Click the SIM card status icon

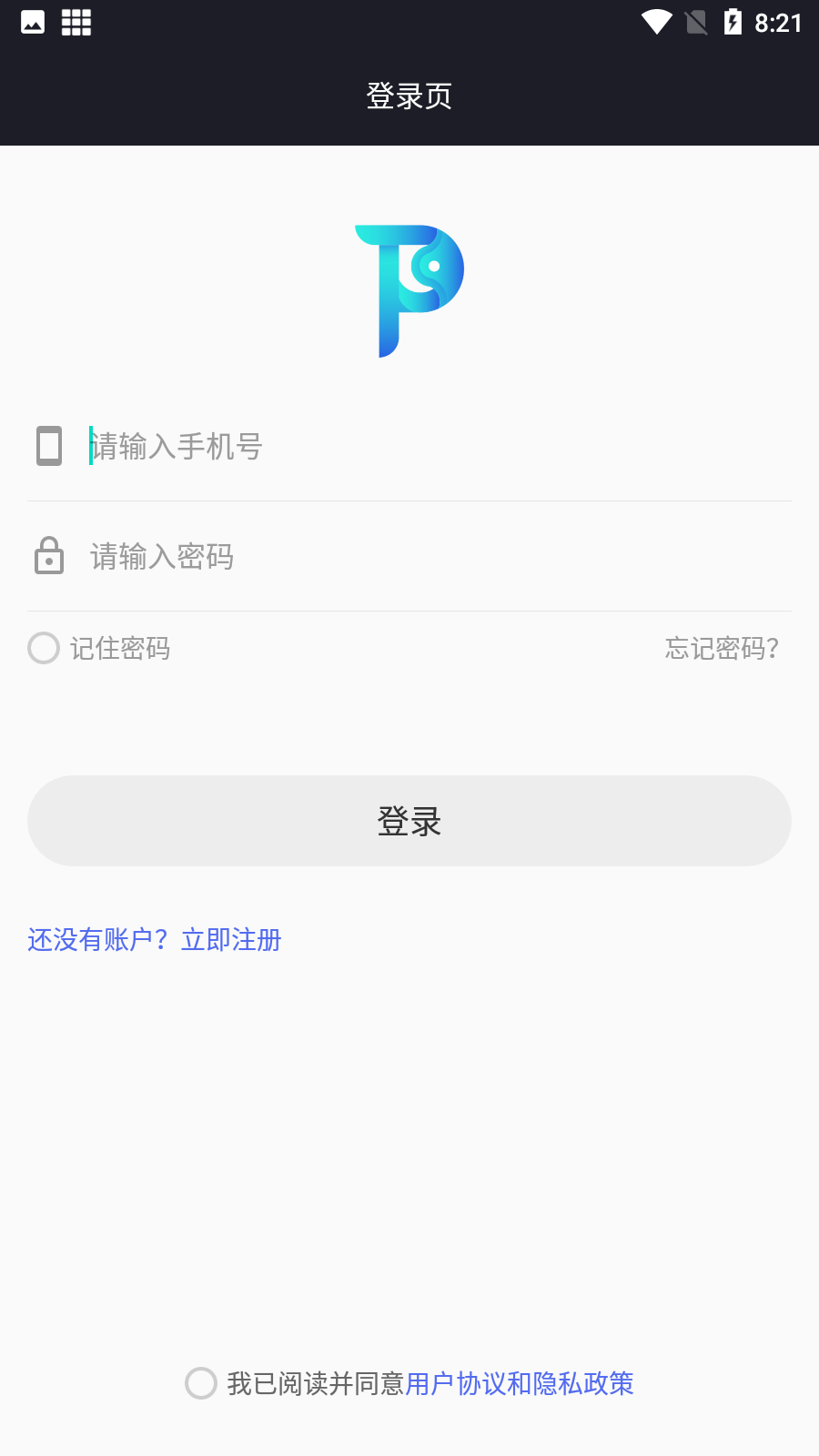pyautogui.click(x=694, y=22)
